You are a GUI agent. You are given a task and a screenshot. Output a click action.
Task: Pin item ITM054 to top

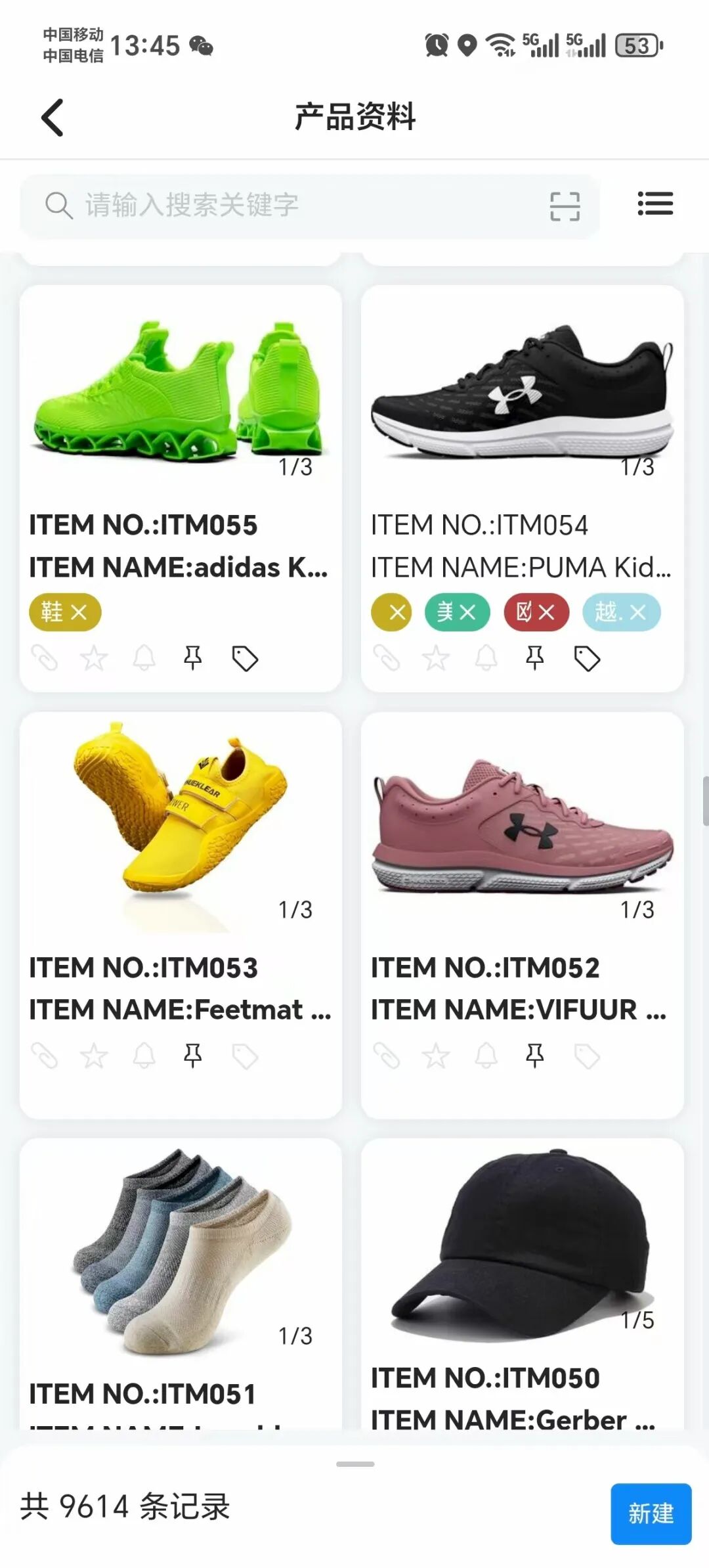pyautogui.click(x=534, y=658)
